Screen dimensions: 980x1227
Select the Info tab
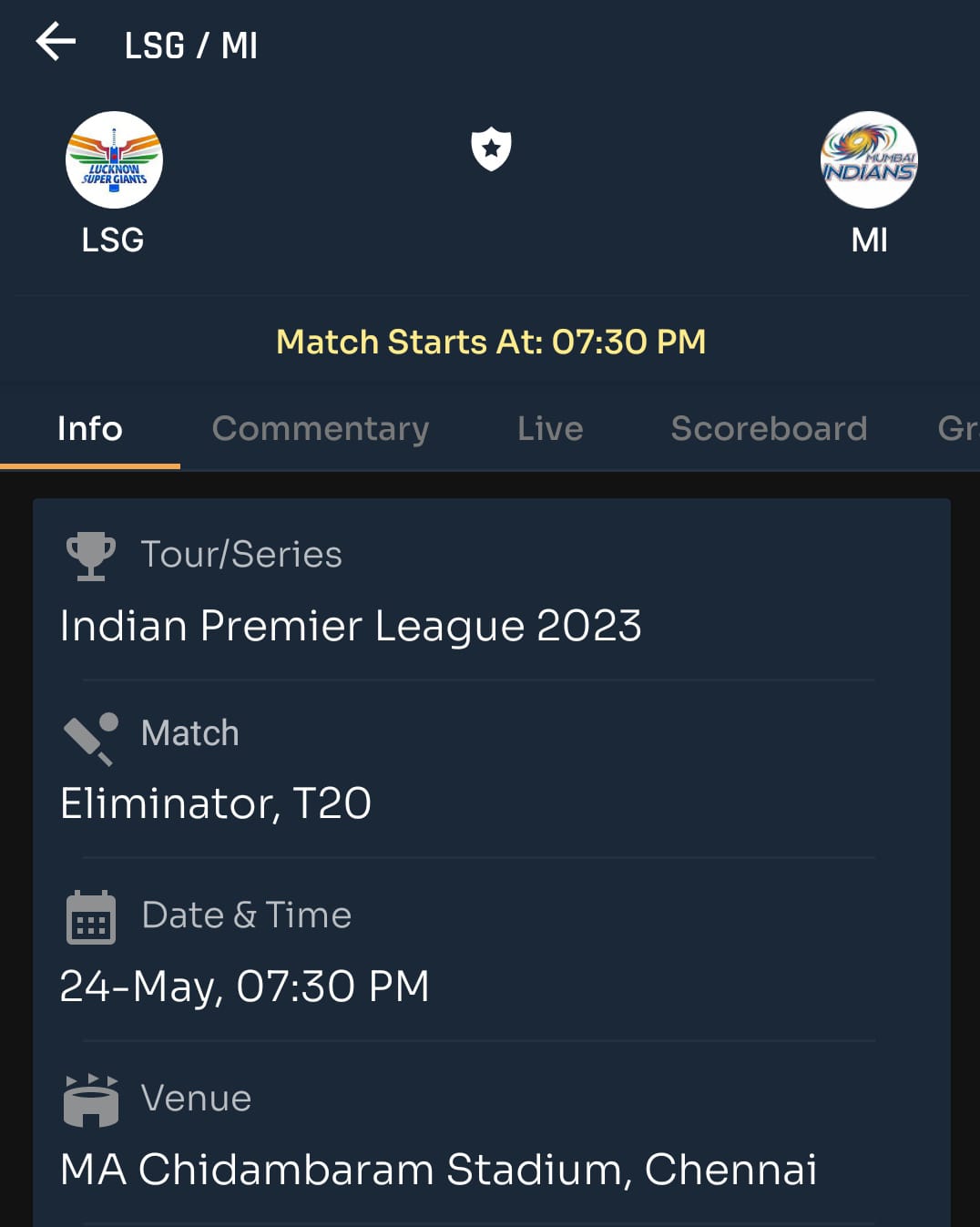pos(89,428)
